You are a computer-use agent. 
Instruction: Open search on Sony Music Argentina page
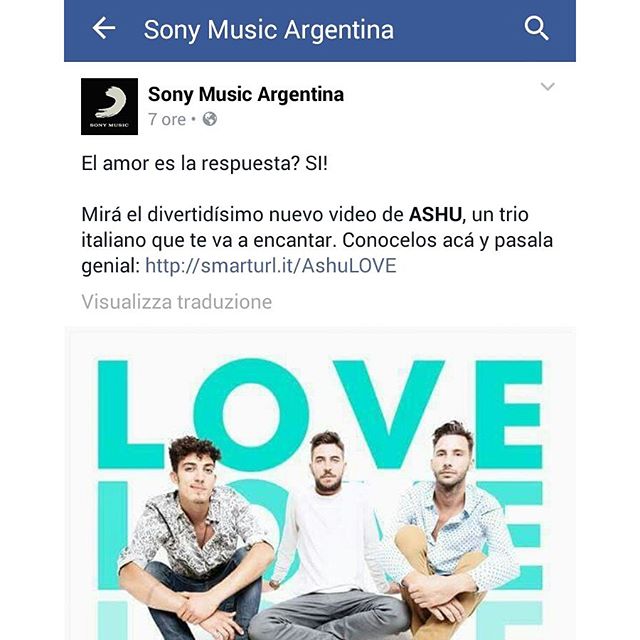537,29
